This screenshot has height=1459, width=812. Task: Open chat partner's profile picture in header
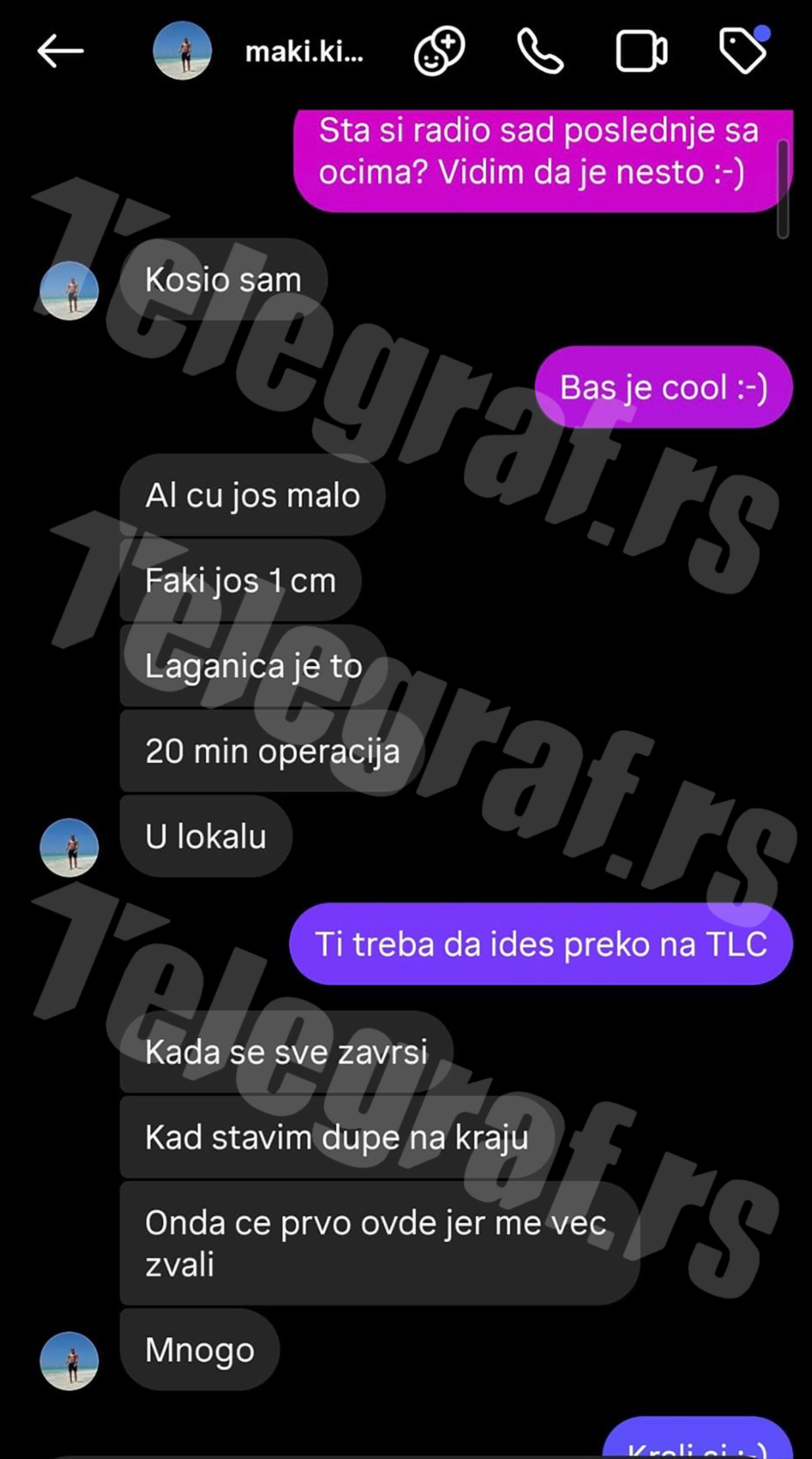pyautogui.click(x=181, y=49)
